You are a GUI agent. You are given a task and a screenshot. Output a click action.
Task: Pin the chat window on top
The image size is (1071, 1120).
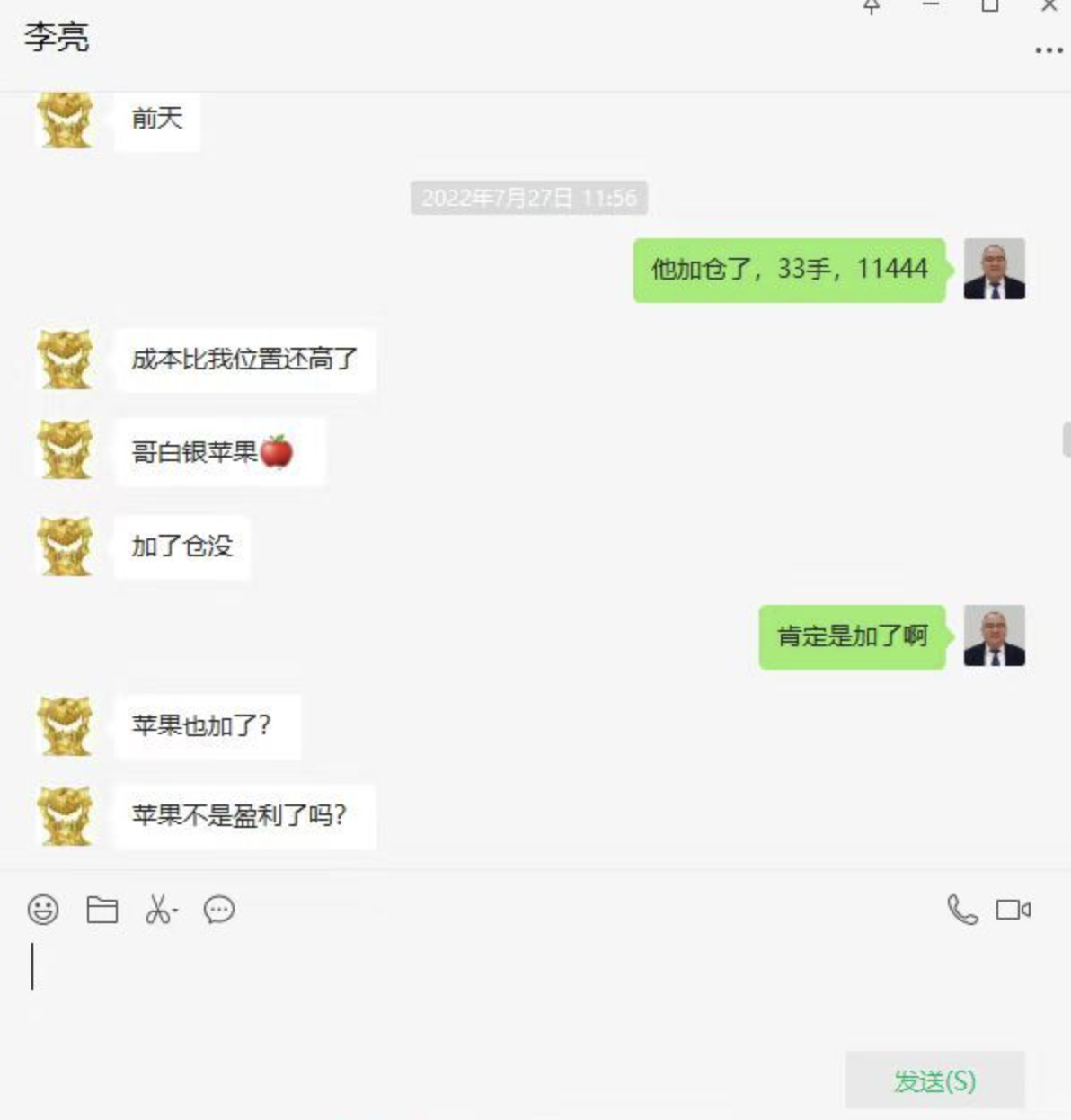[x=872, y=6]
